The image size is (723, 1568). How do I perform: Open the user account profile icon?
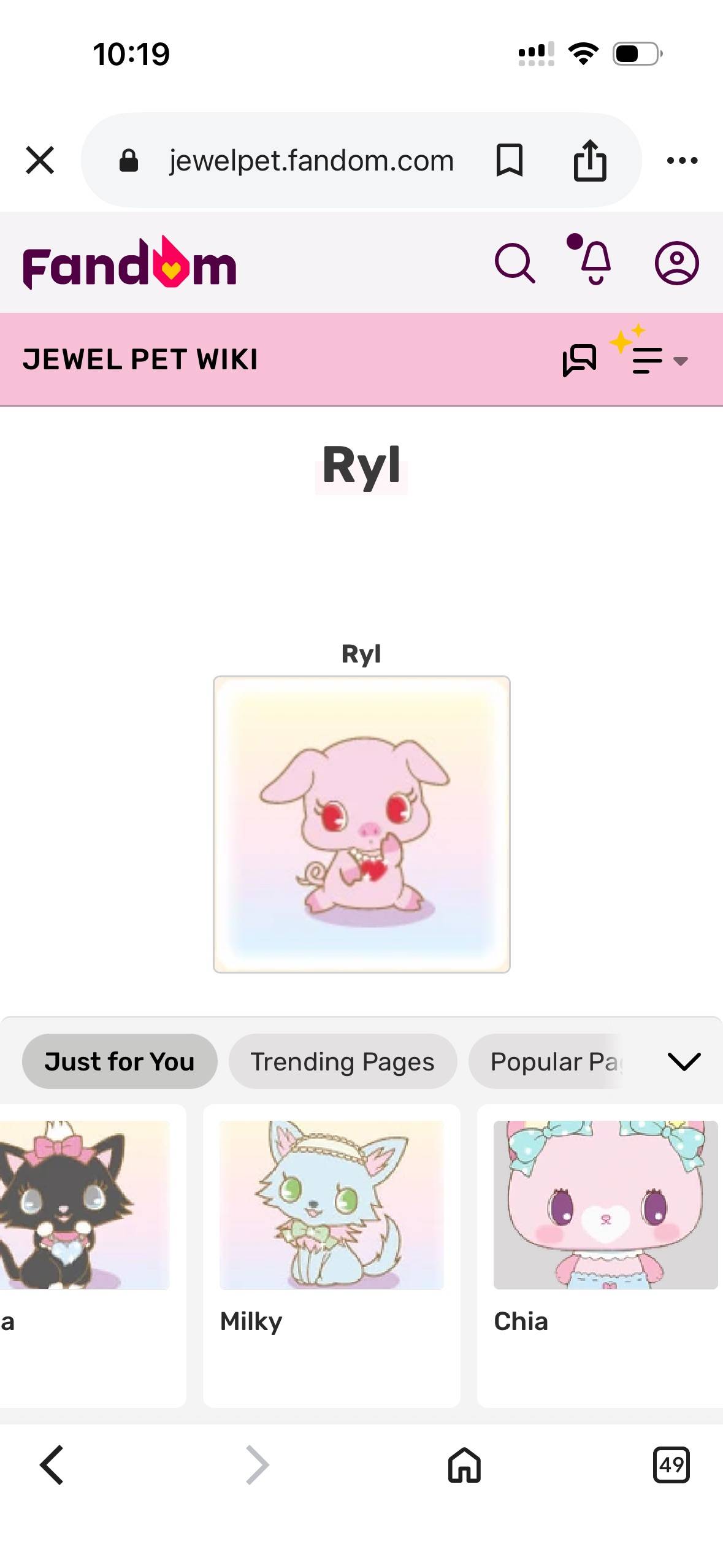pyautogui.click(x=676, y=263)
